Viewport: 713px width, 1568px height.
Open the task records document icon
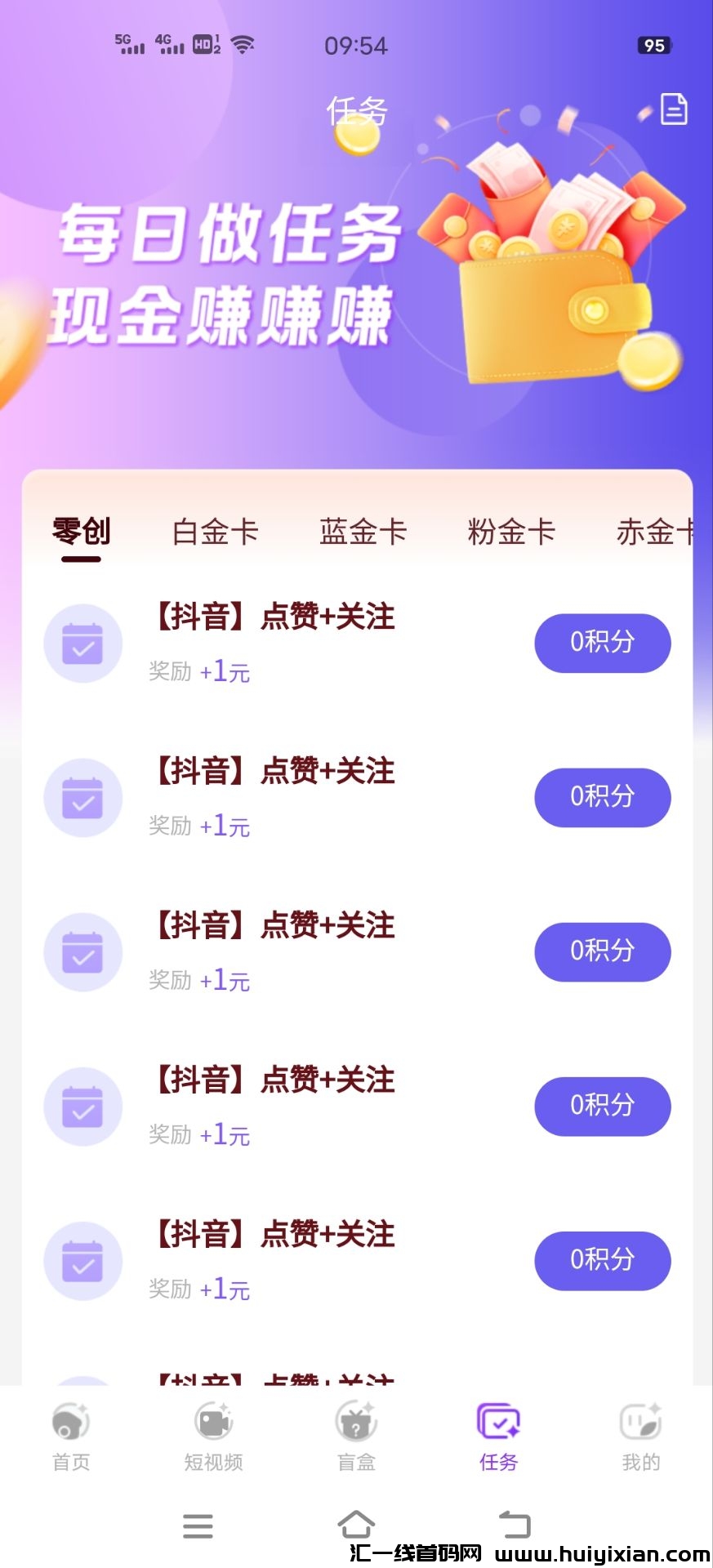[673, 109]
